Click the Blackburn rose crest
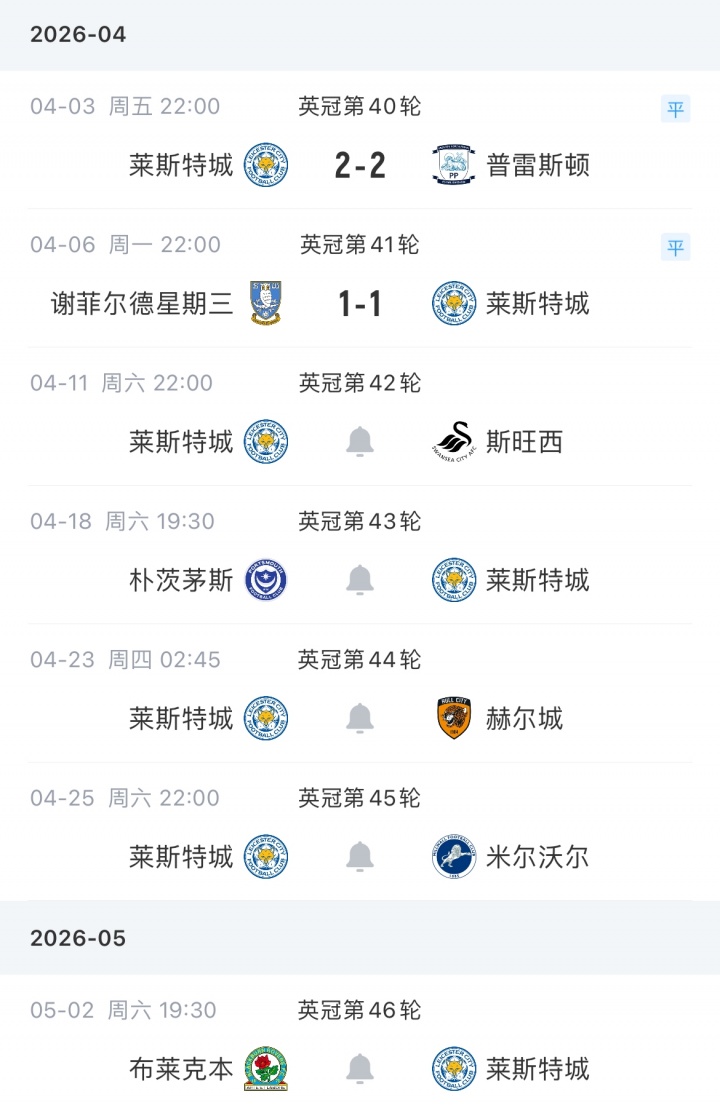720x1105 pixels. (267, 1068)
